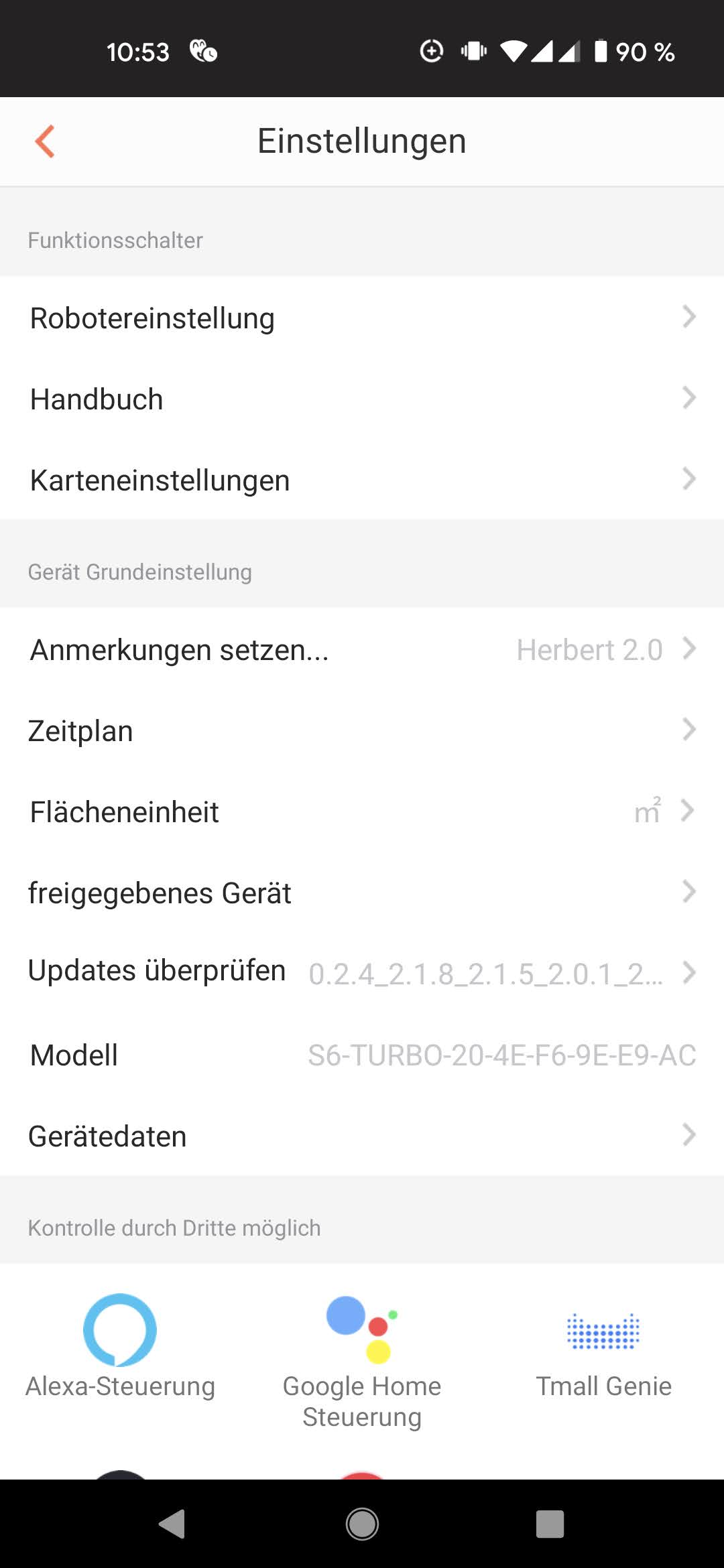Change the Flächeneinheit setting

point(362,811)
